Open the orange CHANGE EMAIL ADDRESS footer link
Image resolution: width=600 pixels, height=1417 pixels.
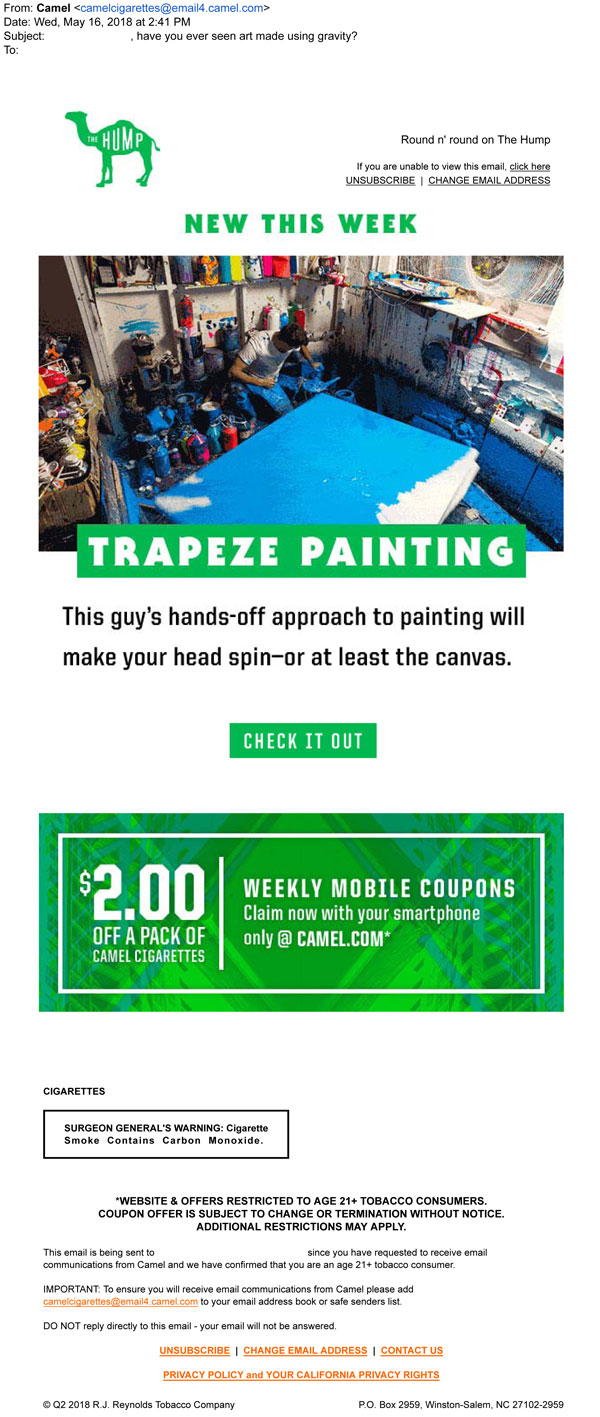[x=305, y=1351]
